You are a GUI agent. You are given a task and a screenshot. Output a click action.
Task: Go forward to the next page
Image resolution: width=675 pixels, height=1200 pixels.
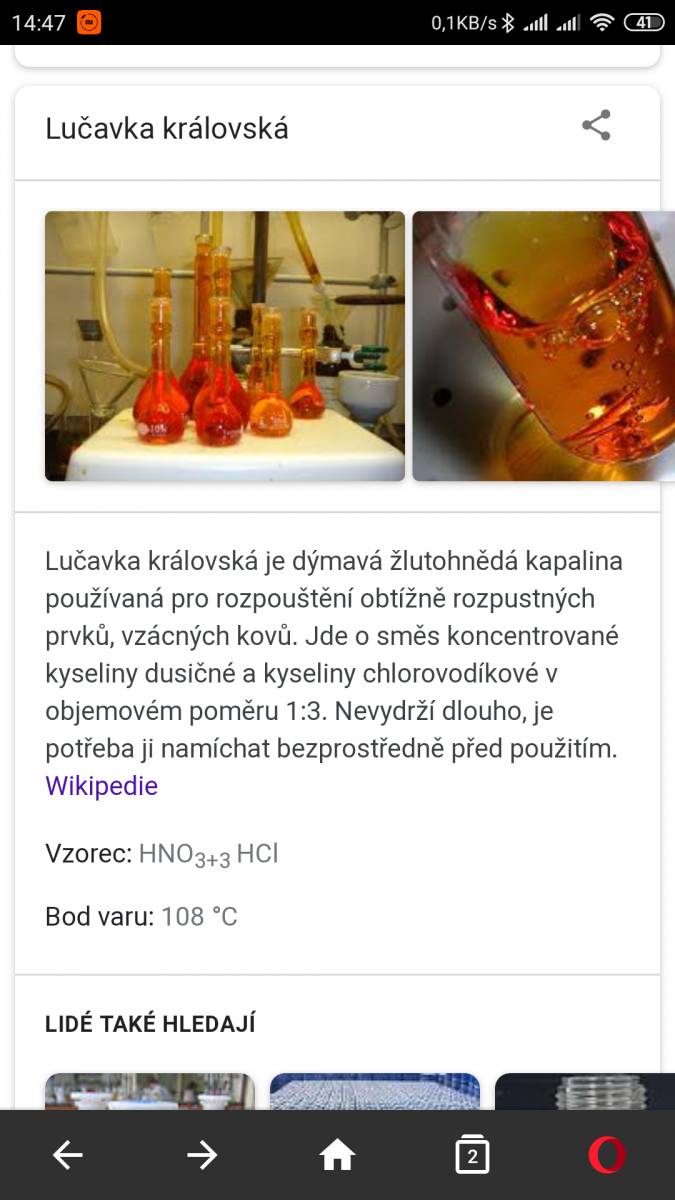(x=202, y=1156)
